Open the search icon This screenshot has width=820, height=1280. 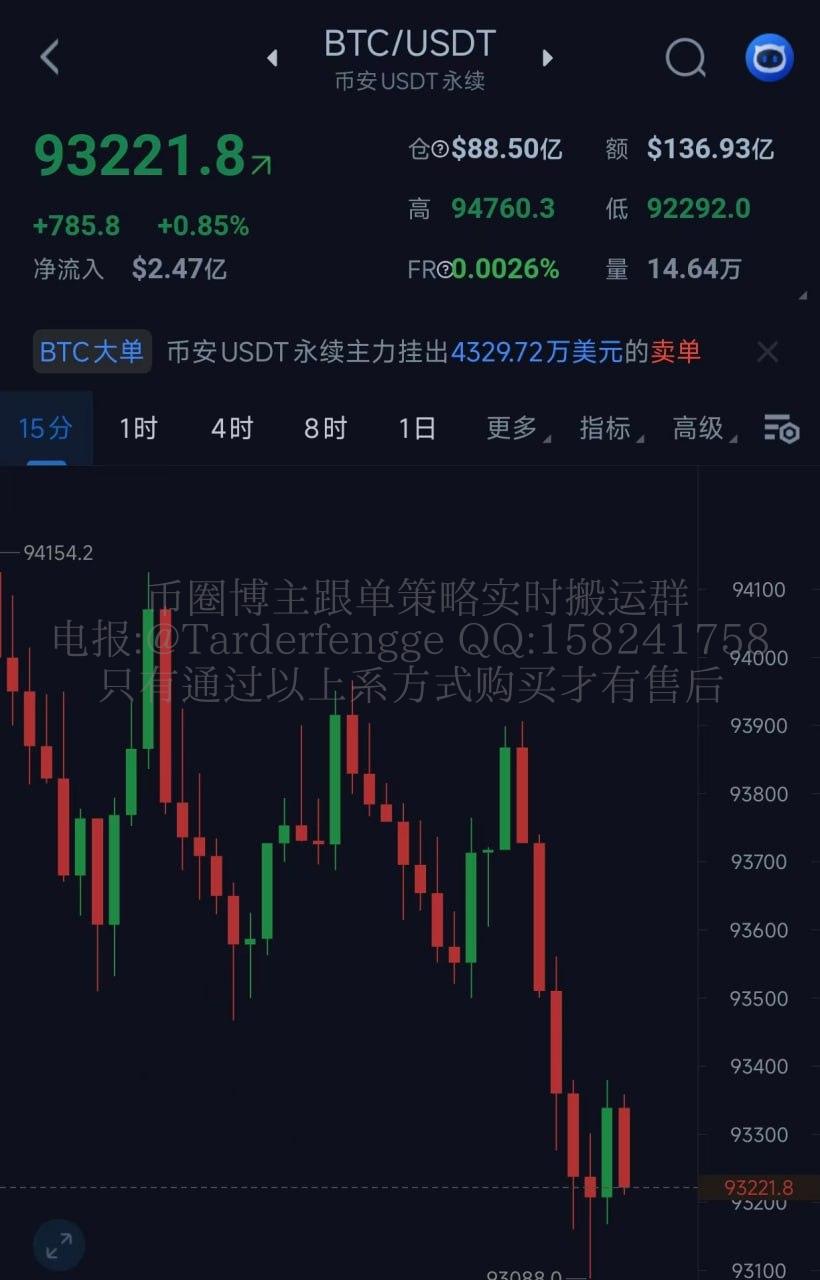point(685,58)
